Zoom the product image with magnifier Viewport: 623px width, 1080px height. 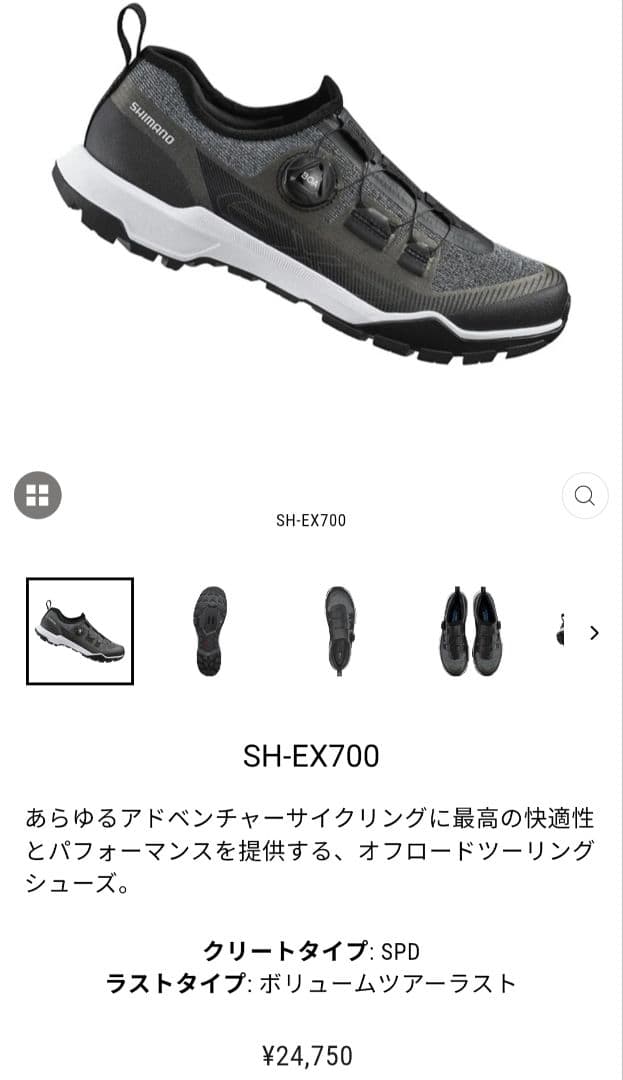pyautogui.click(x=585, y=495)
